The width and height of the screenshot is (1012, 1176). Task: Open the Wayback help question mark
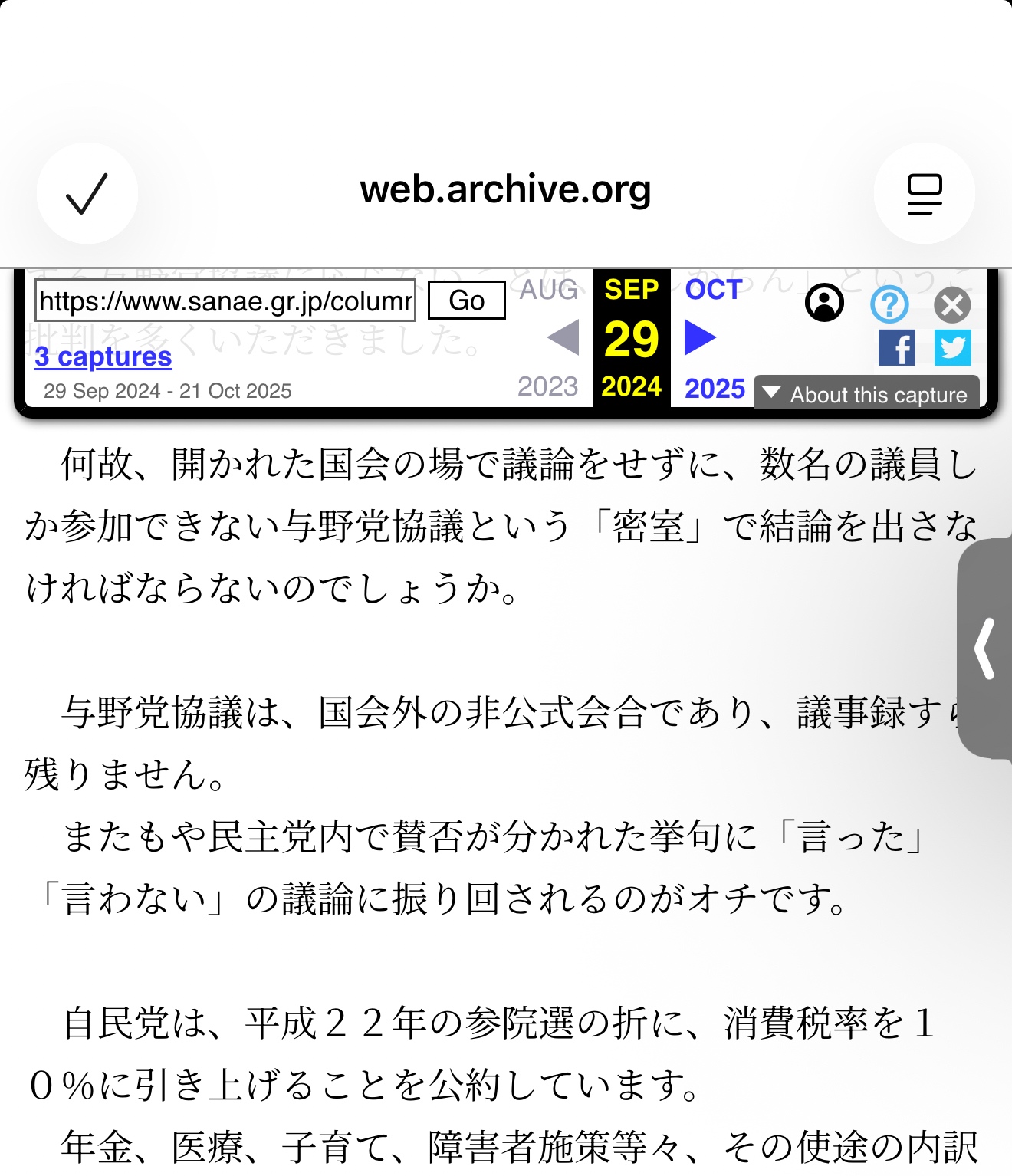tap(889, 305)
